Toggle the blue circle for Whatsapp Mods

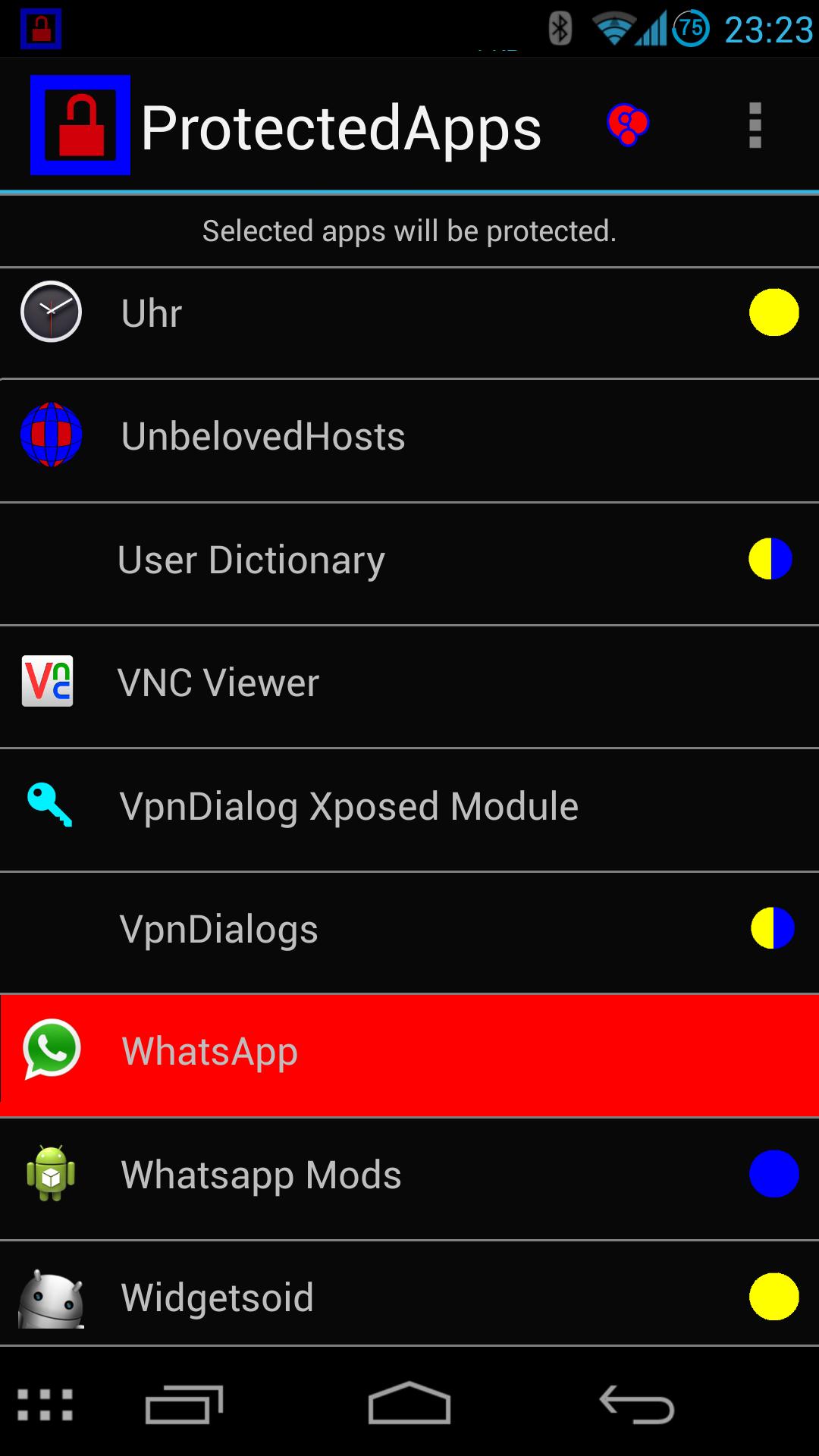click(x=773, y=1175)
